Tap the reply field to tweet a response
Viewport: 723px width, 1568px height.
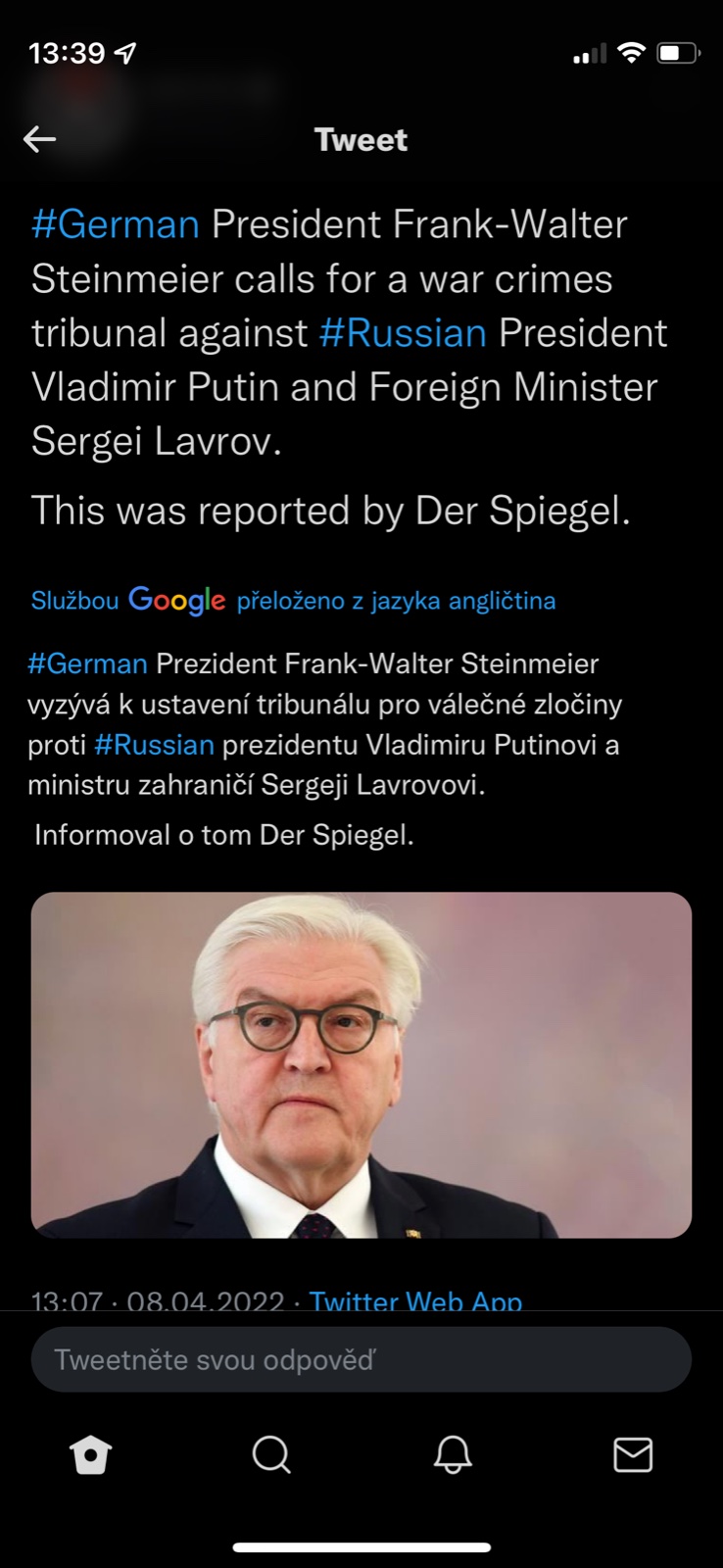point(361,1359)
